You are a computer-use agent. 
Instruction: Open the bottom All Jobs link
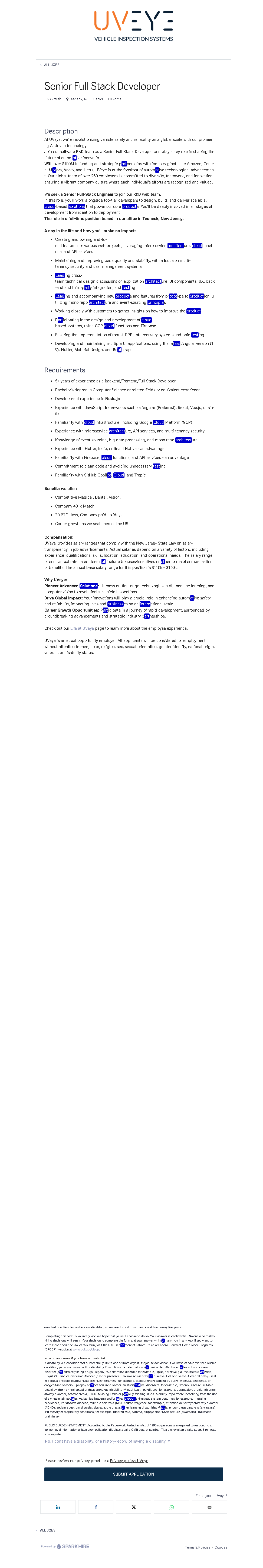(48, 1530)
